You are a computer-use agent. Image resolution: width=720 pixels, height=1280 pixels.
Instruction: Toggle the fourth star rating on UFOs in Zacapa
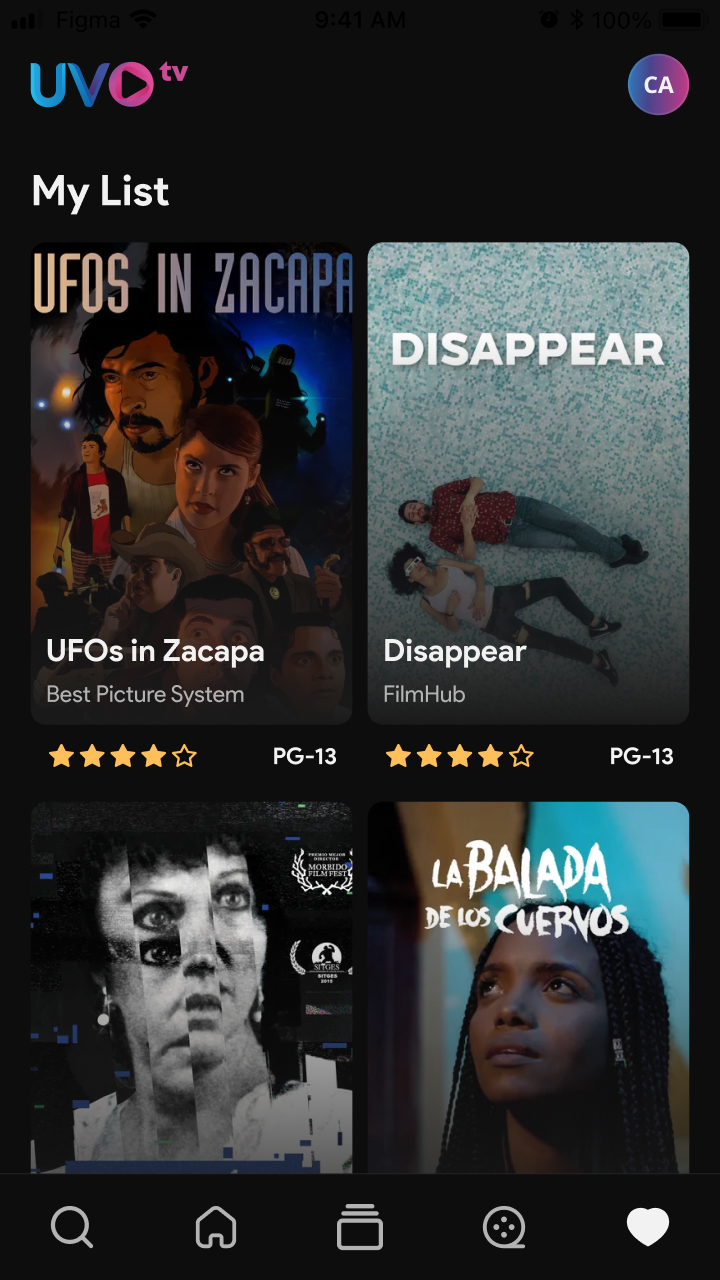click(153, 757)
